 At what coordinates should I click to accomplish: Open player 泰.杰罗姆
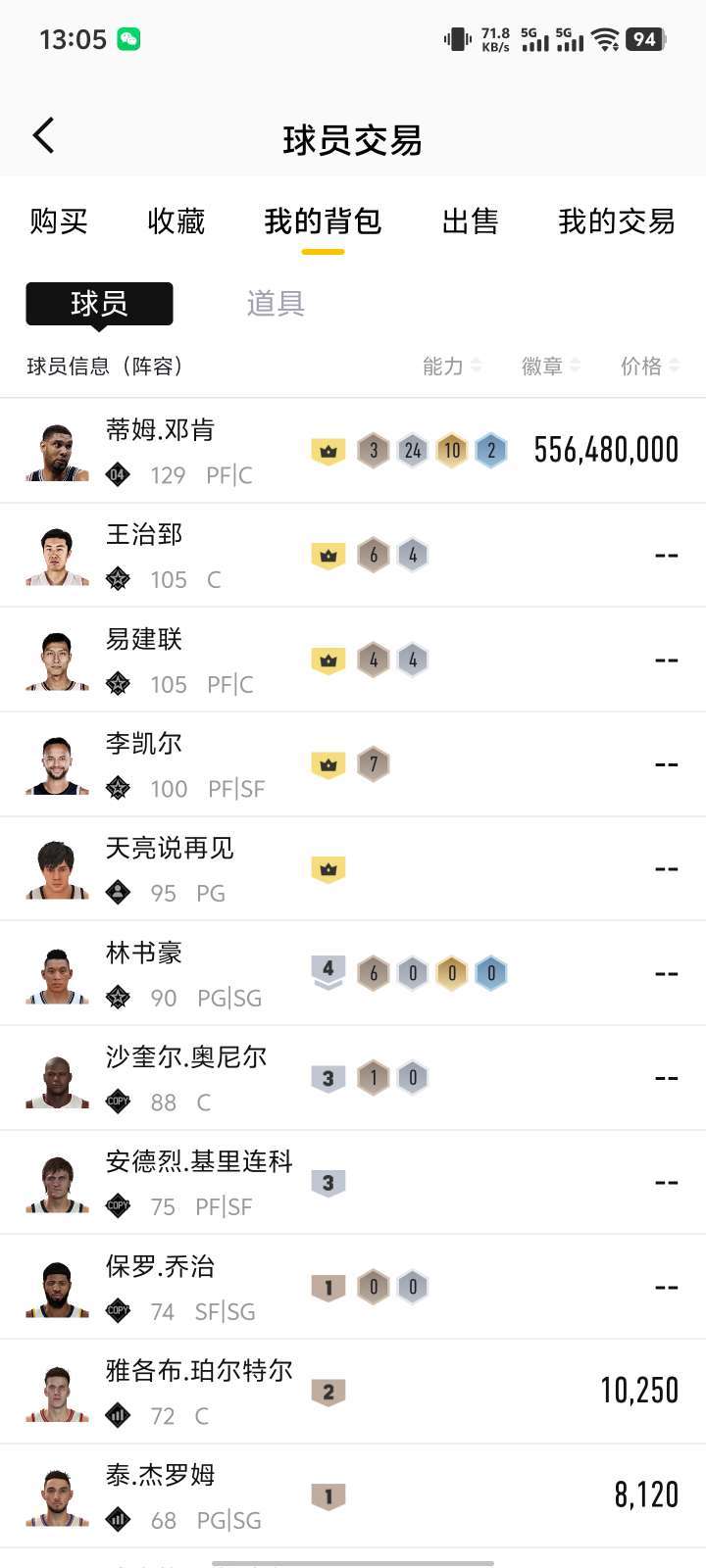coord(161,1476)
